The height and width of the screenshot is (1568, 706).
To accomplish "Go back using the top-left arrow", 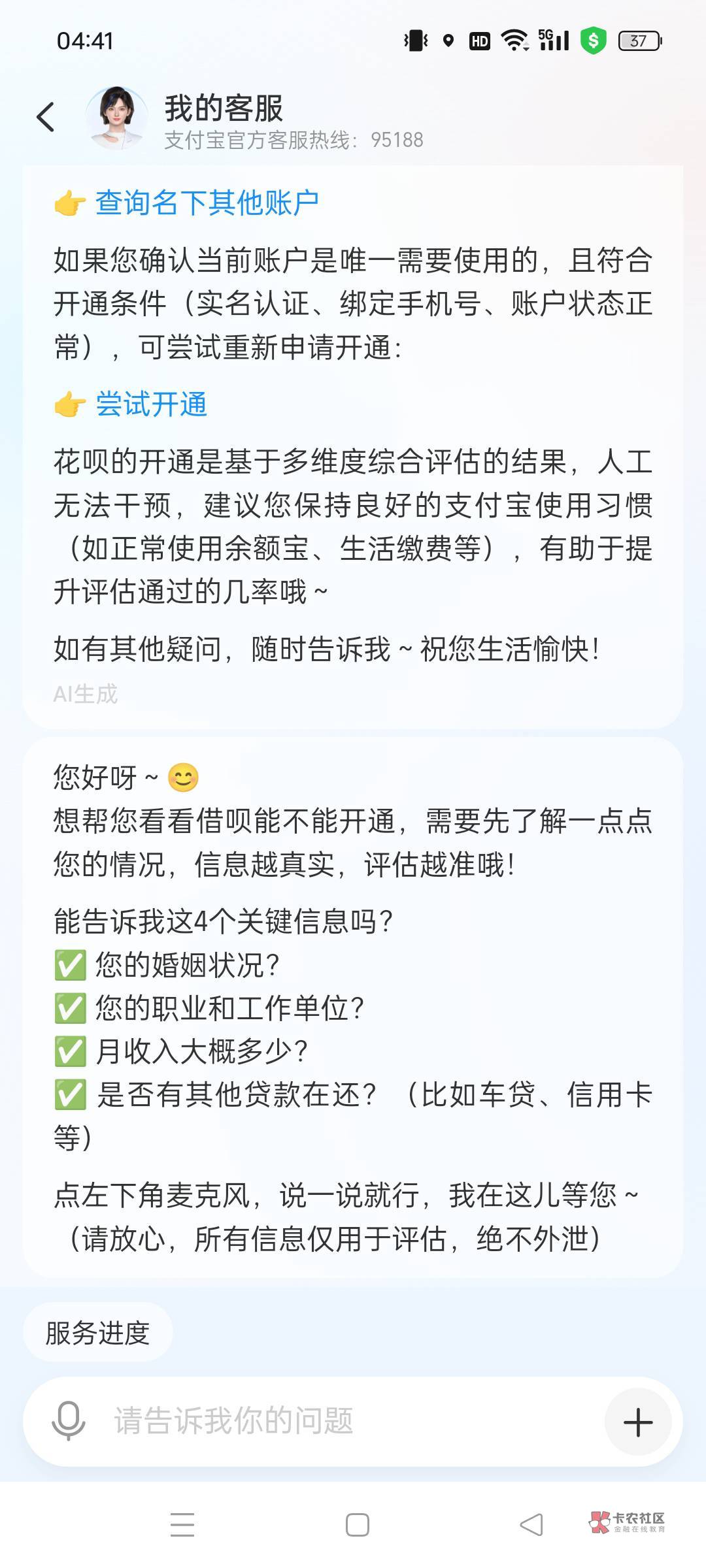I will (45, 118).
